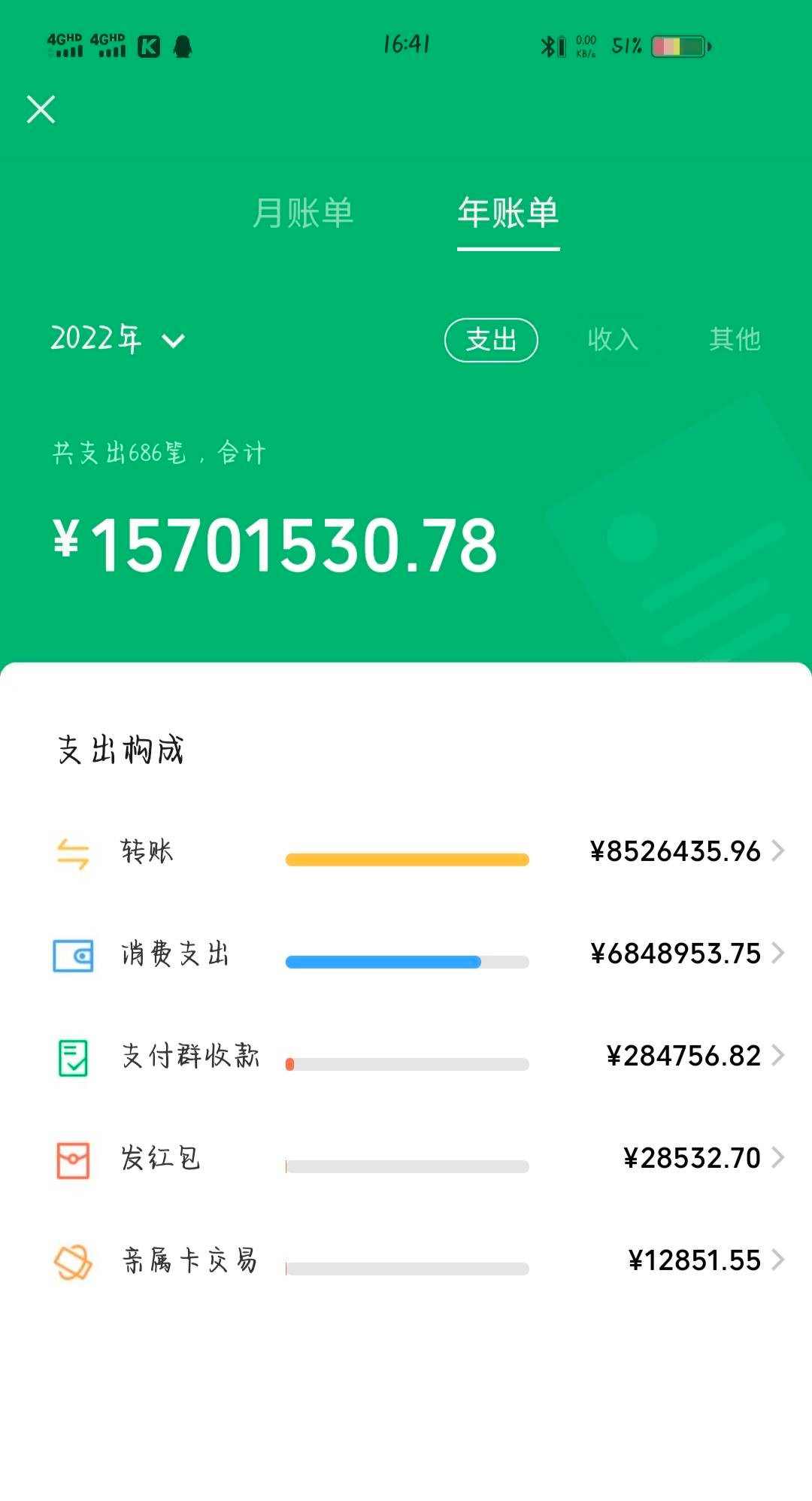Switch to the 收入 filter
The width and height of the screenshot is (812, 1501).
613,340
